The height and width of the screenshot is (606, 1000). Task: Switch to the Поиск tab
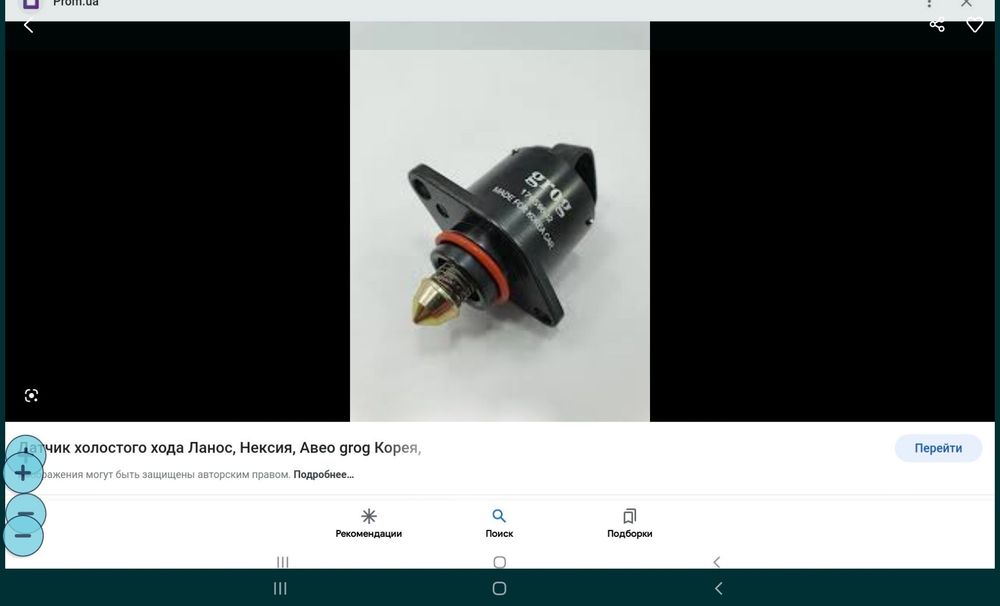[x=499, y=523]
